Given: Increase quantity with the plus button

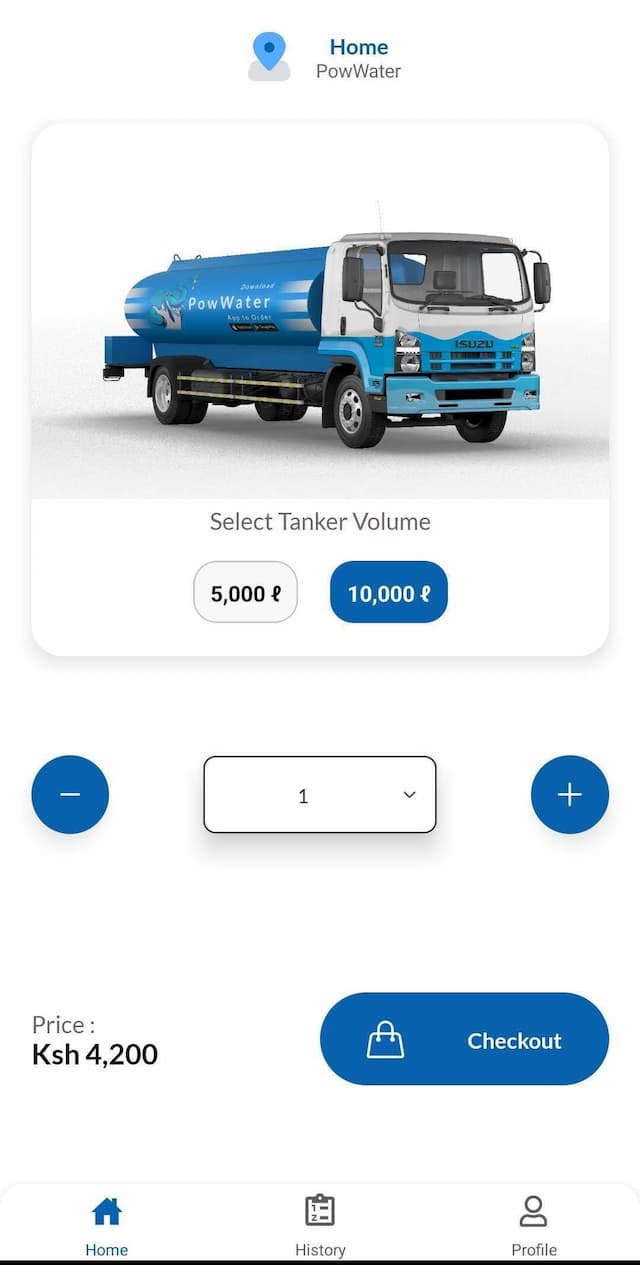Looking at the screenshot, I should 569,795.
